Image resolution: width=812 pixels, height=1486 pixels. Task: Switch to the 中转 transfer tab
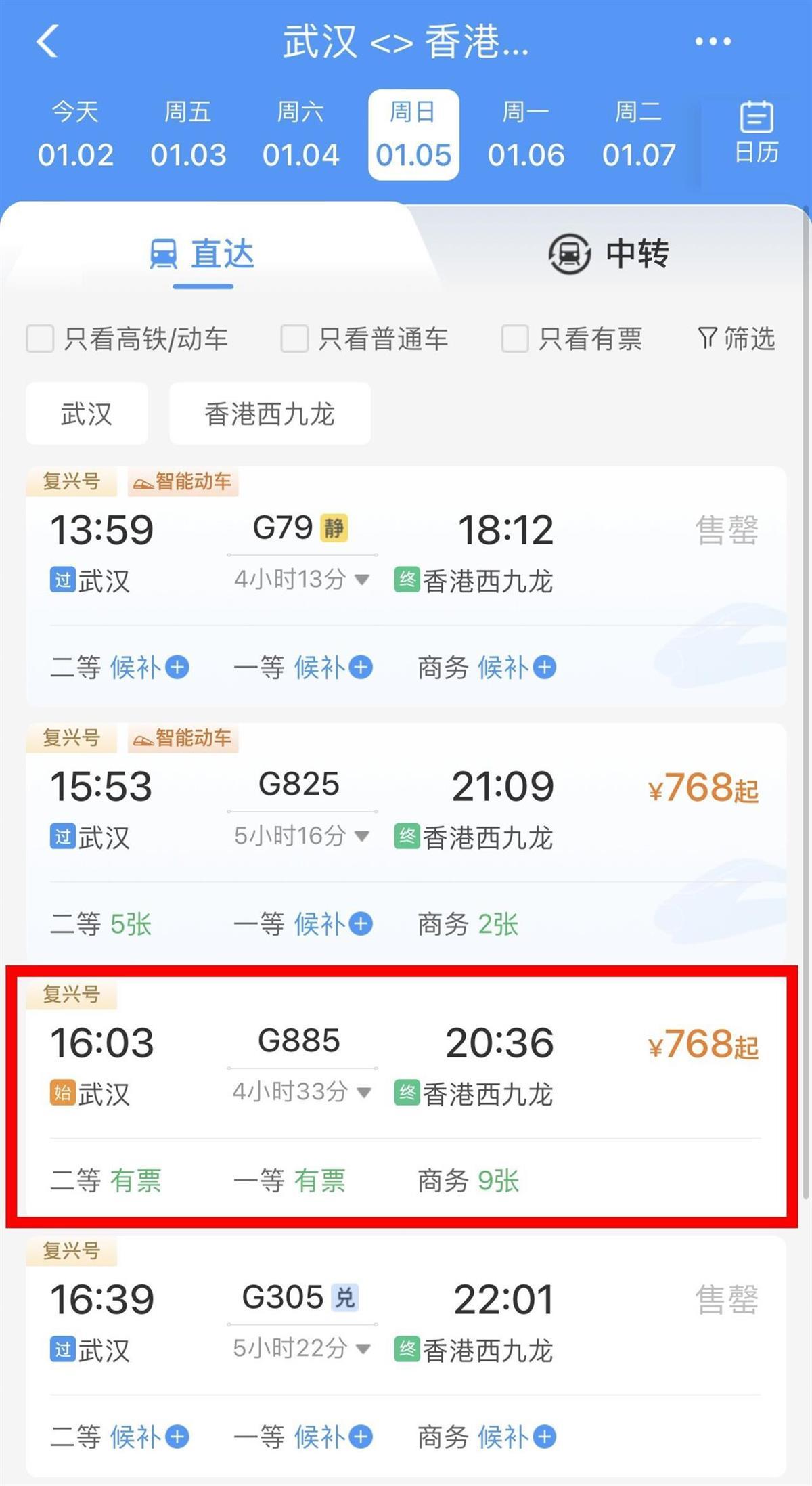point(608,254)
